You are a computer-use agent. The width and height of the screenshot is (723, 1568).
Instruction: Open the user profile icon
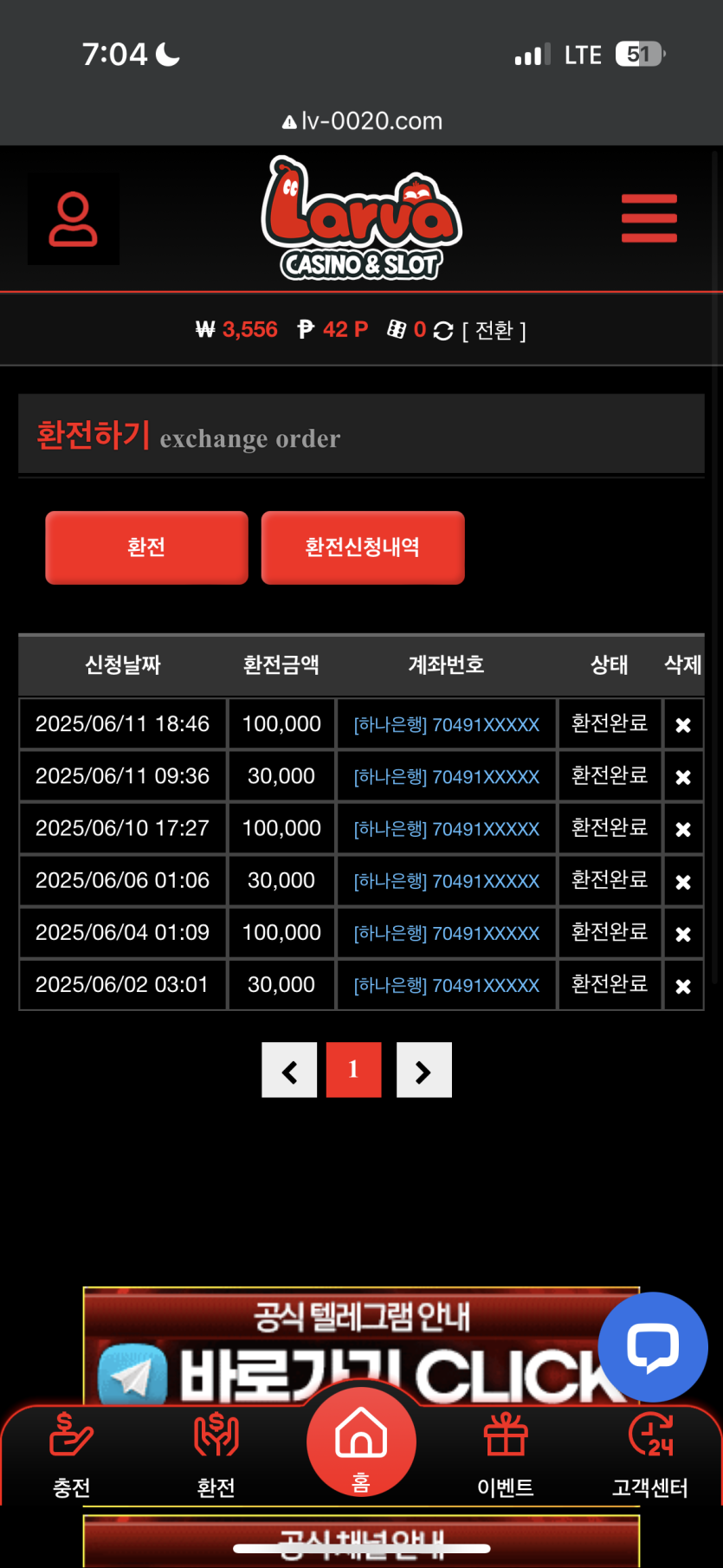(x=74, y=219)
